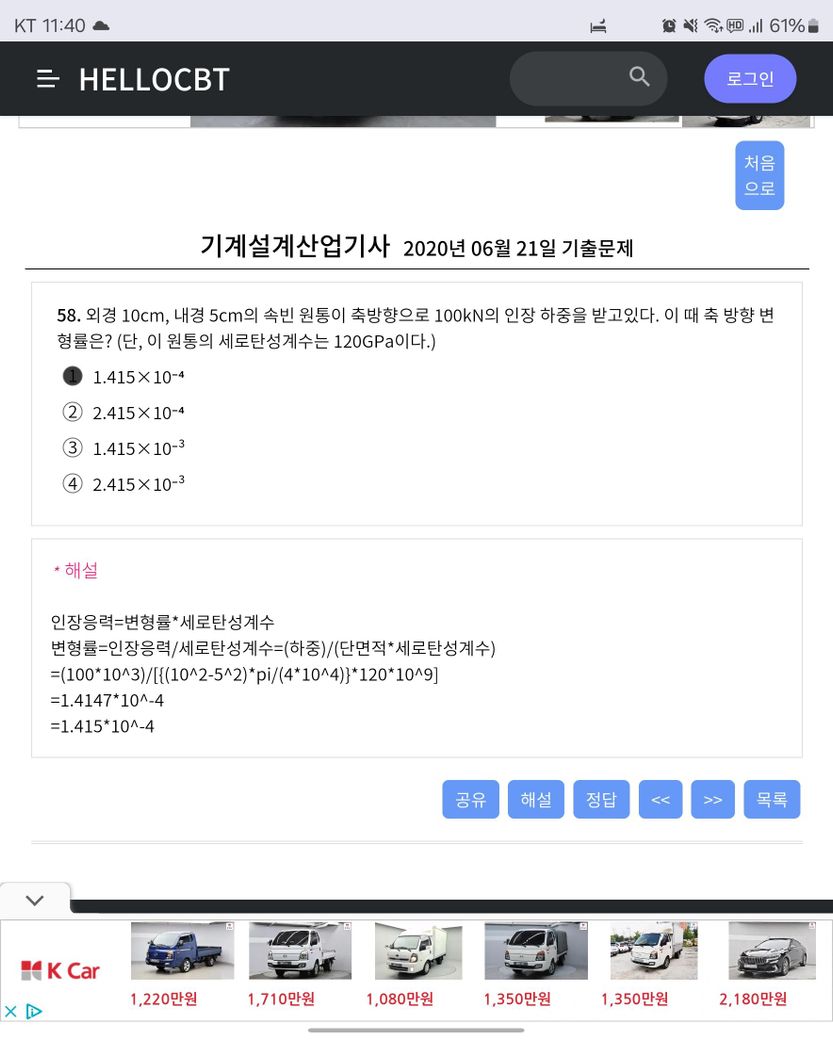Tap the HELLOCBT site title
This screenshot has height=1040, width=833.
[x=154, y=79]
